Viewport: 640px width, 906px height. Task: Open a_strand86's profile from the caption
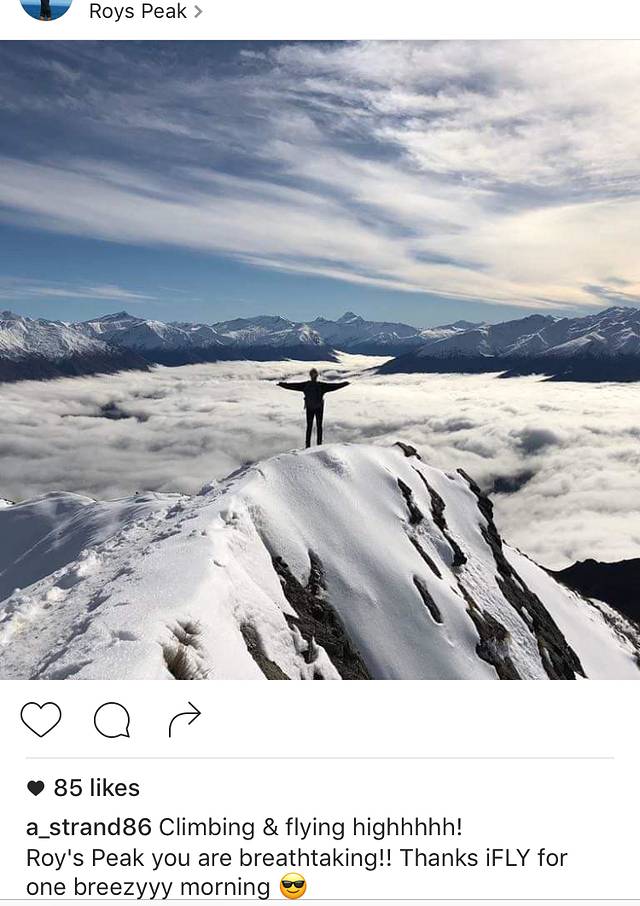[89, 828]
